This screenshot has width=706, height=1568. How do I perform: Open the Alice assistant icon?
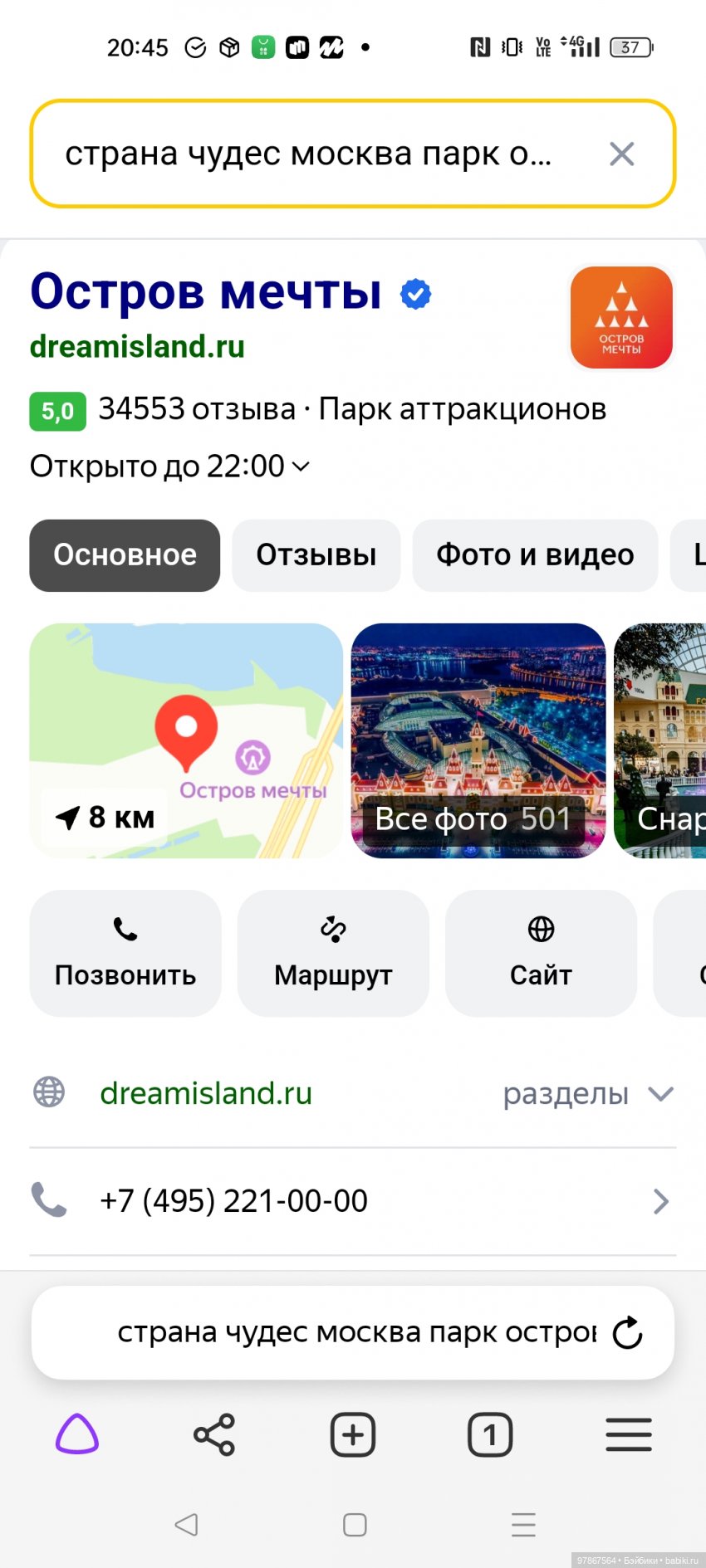point(77,1434)
